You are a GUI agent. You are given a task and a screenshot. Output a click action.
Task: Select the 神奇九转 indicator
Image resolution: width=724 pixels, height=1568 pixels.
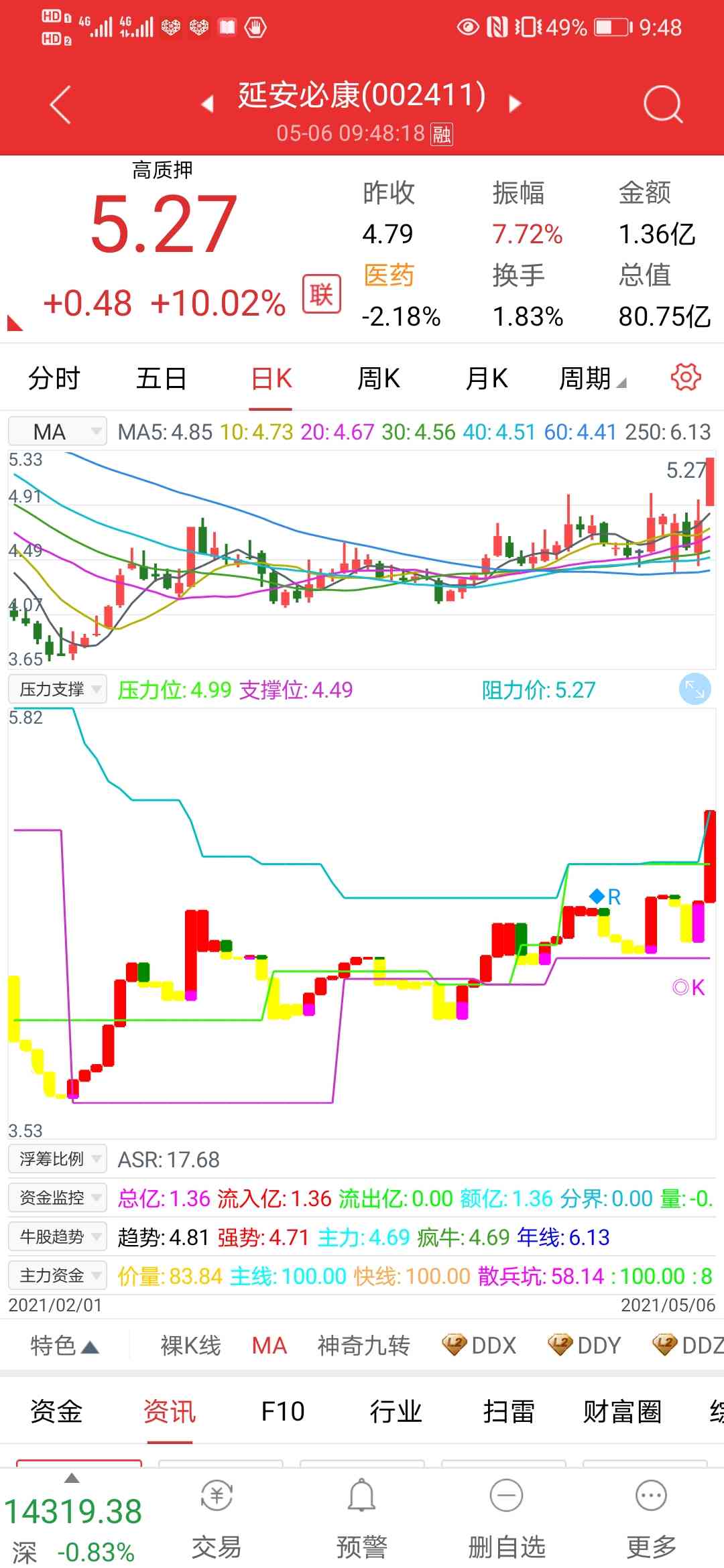pyautogui.click(x=363, y=1345)
